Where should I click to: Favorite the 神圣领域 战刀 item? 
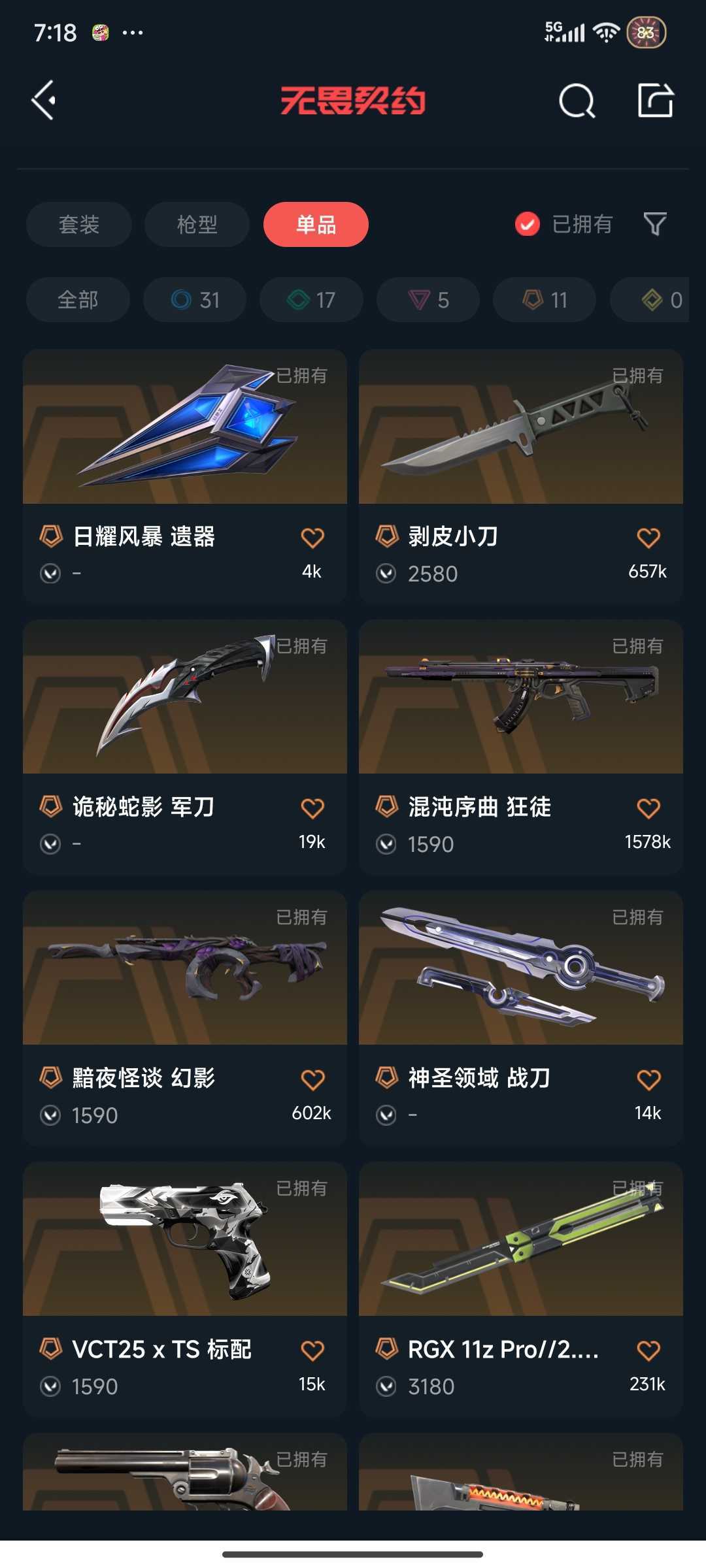648,1078
